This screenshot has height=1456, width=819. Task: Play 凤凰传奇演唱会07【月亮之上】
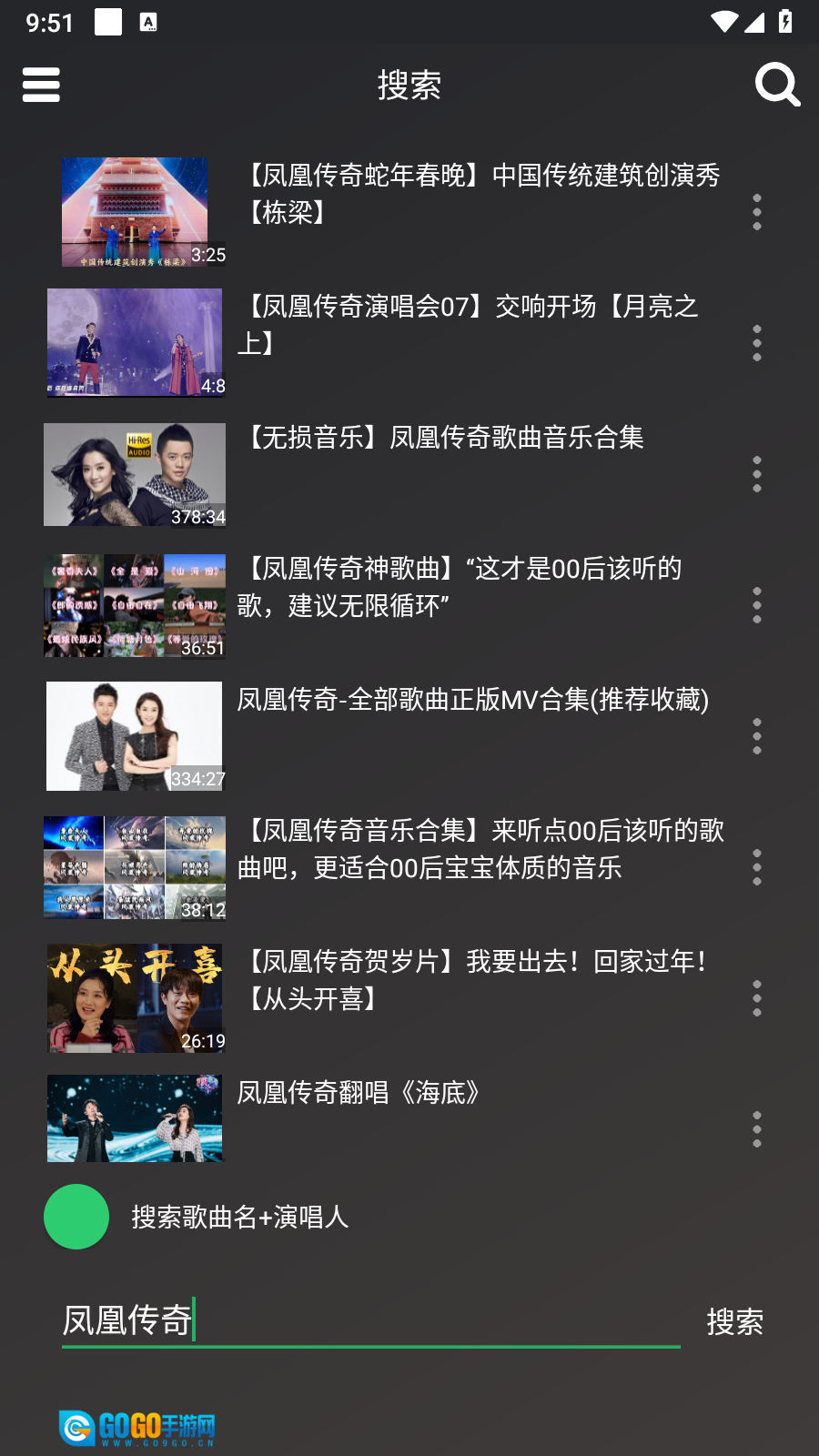[x=469, y=325]
